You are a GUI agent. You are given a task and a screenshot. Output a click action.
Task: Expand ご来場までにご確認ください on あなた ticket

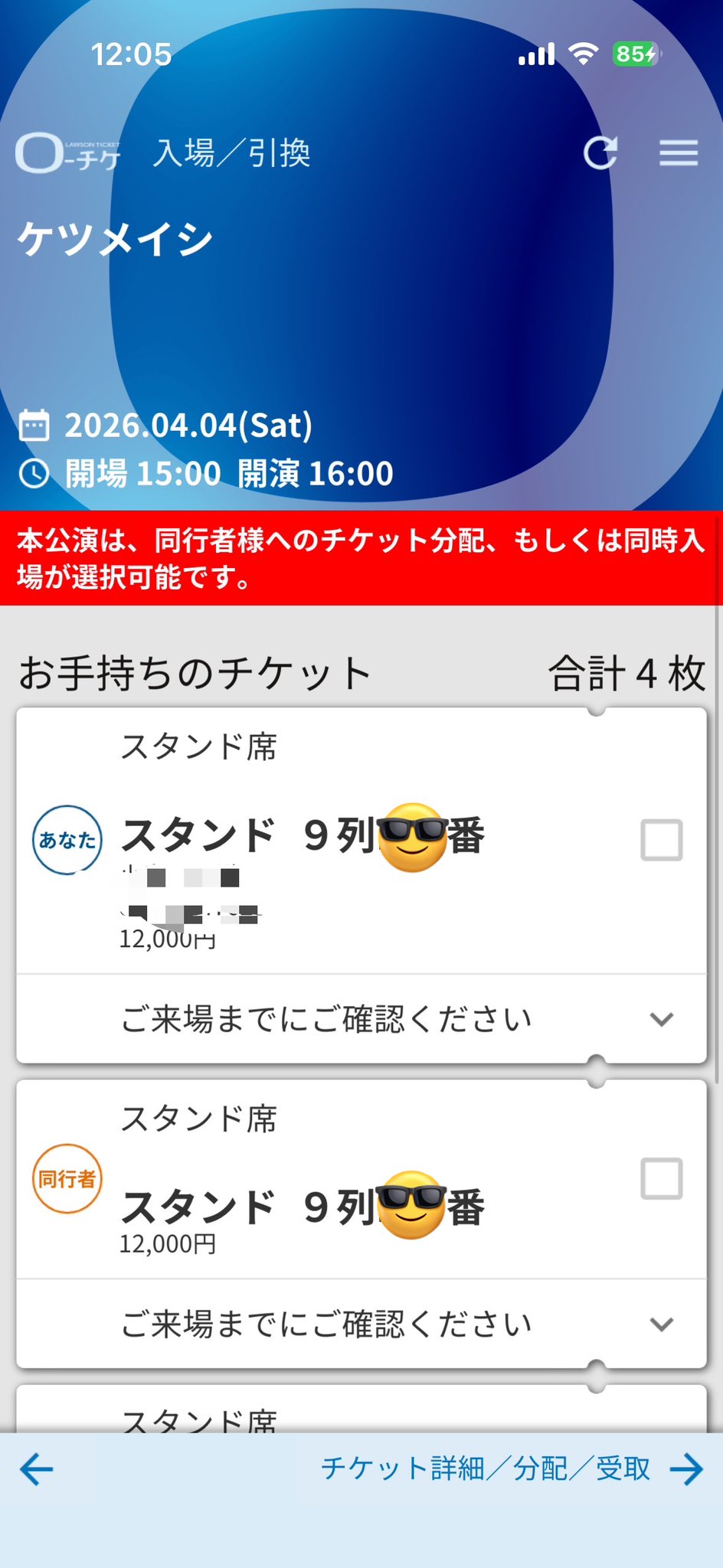[661, 1019]
